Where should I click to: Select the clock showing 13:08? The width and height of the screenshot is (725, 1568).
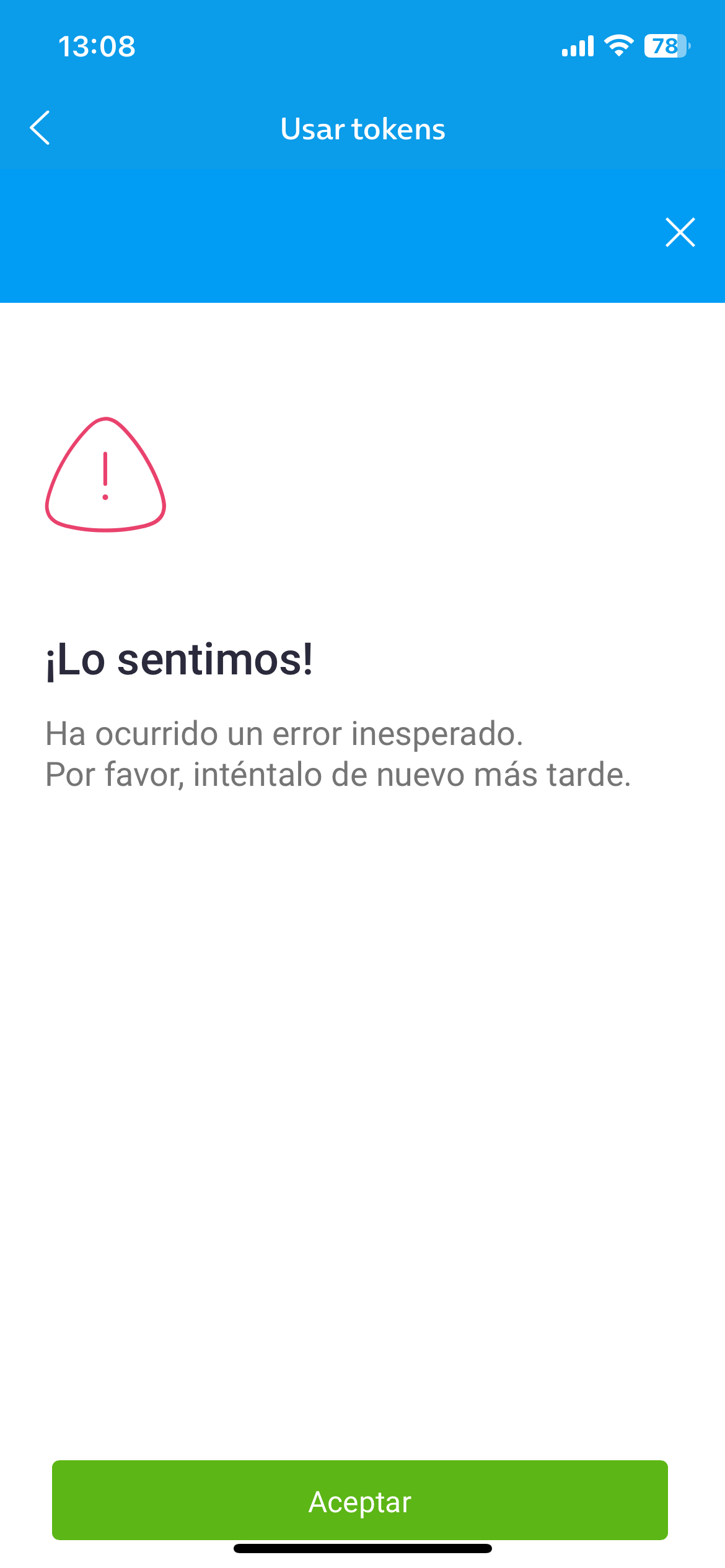pos(98,46)
